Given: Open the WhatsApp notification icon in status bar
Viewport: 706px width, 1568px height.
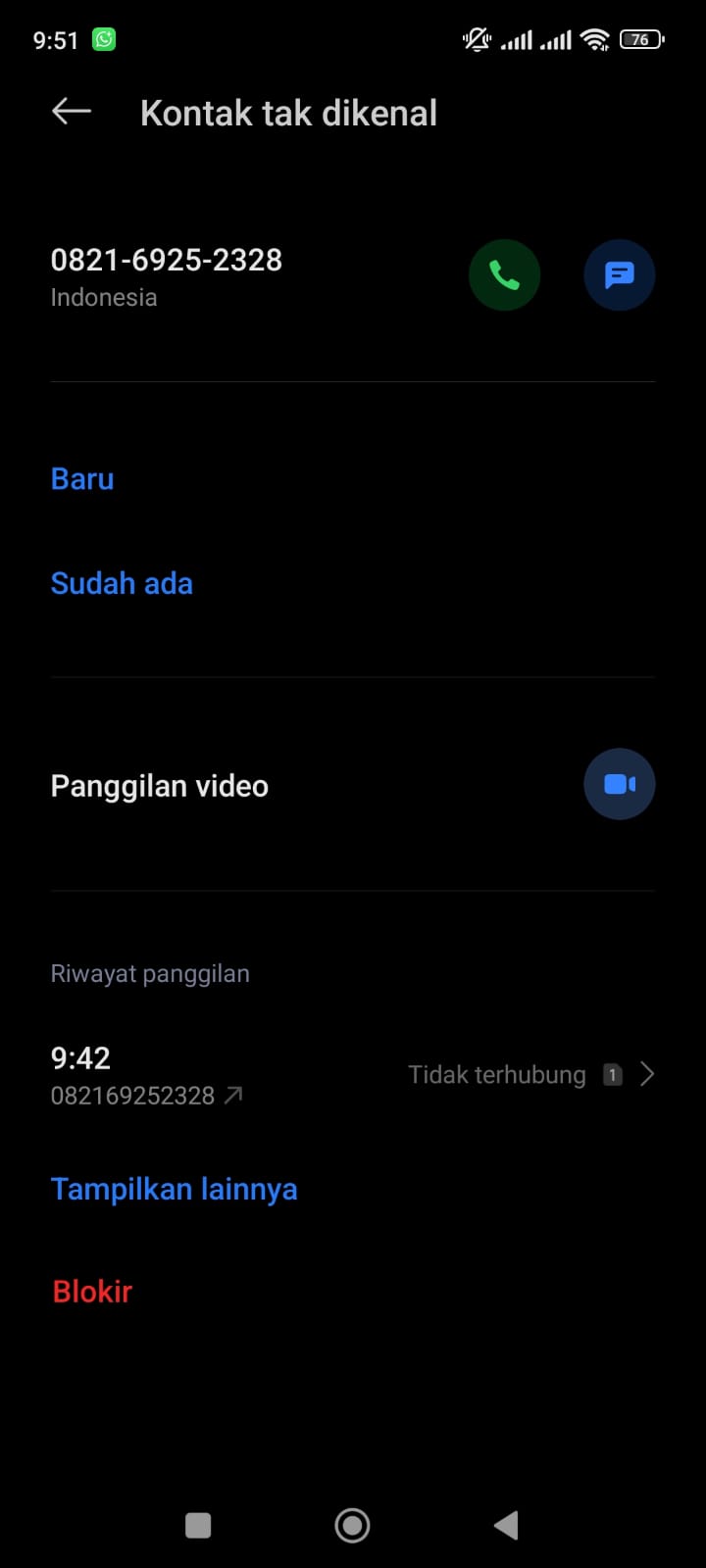Looking at the screenshot, I should tap(102, 39).
